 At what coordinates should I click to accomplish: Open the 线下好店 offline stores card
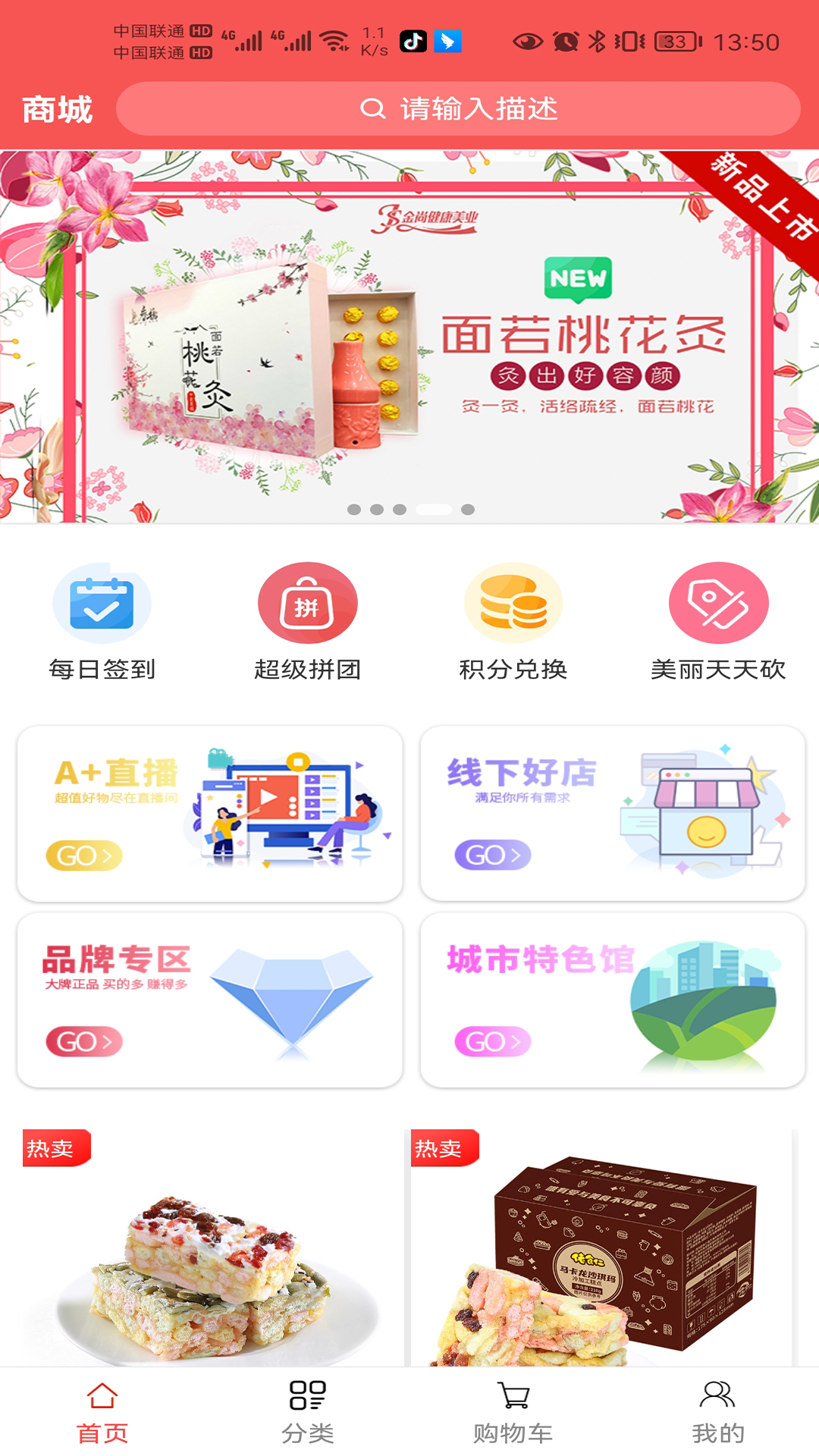tap(613, 814)
